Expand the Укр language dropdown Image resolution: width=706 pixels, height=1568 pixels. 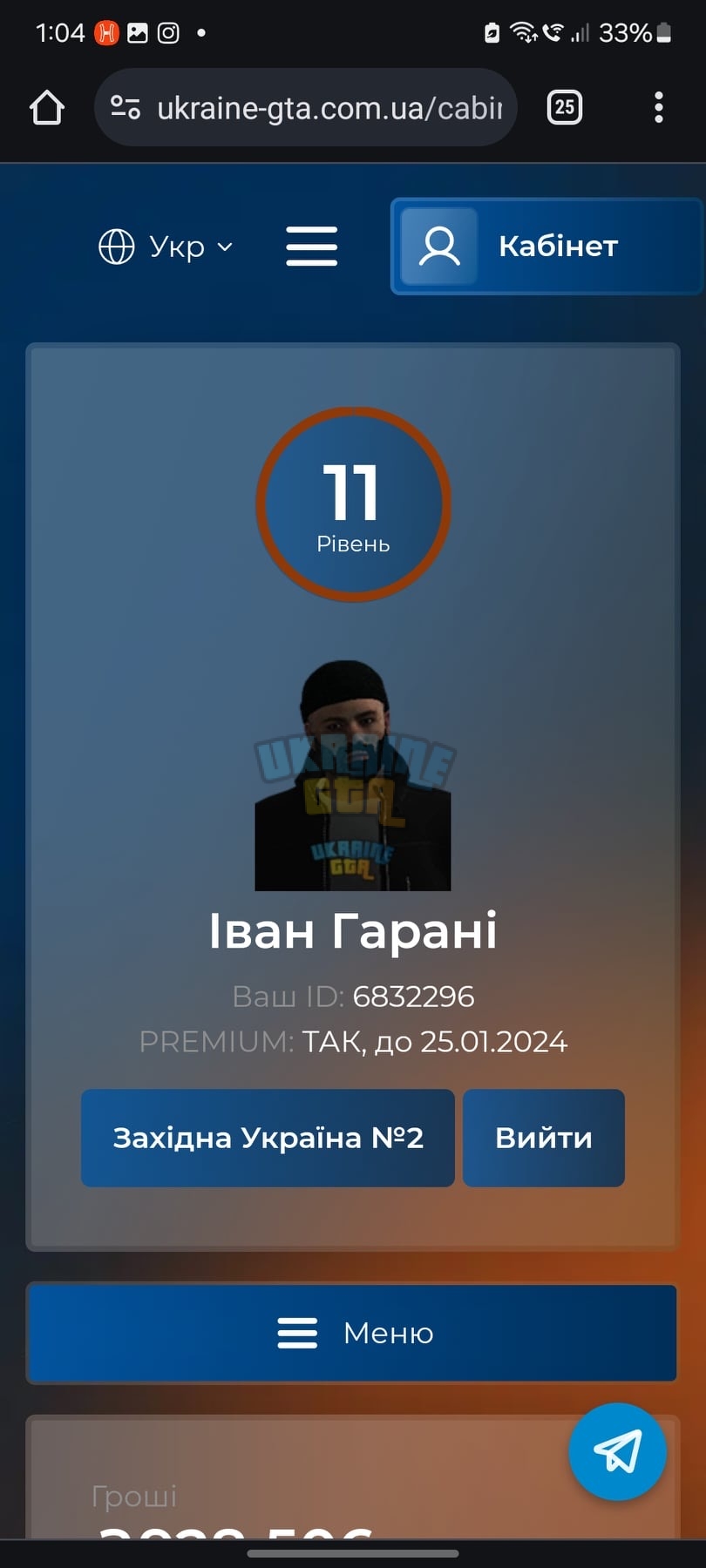[166, 247]
